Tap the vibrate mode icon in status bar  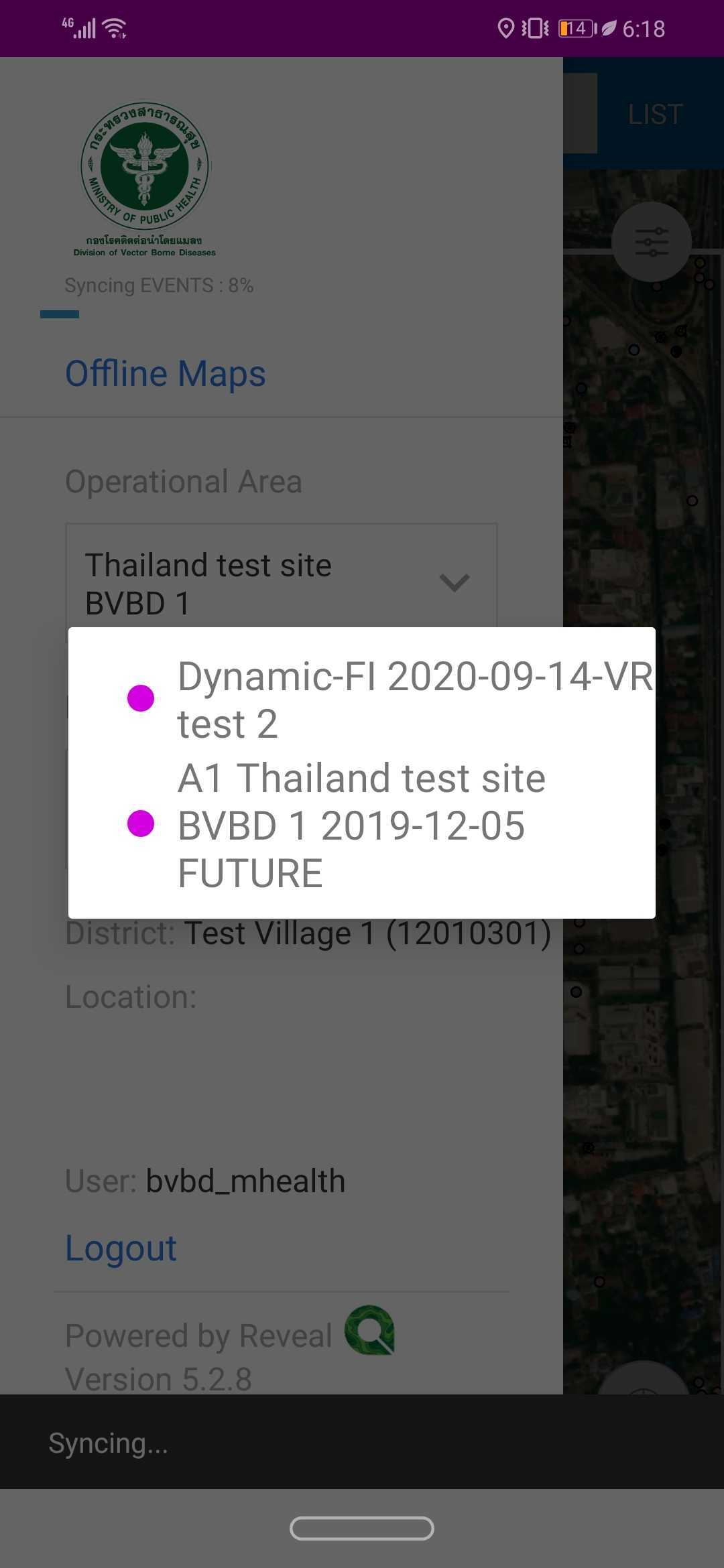(533, 28)
